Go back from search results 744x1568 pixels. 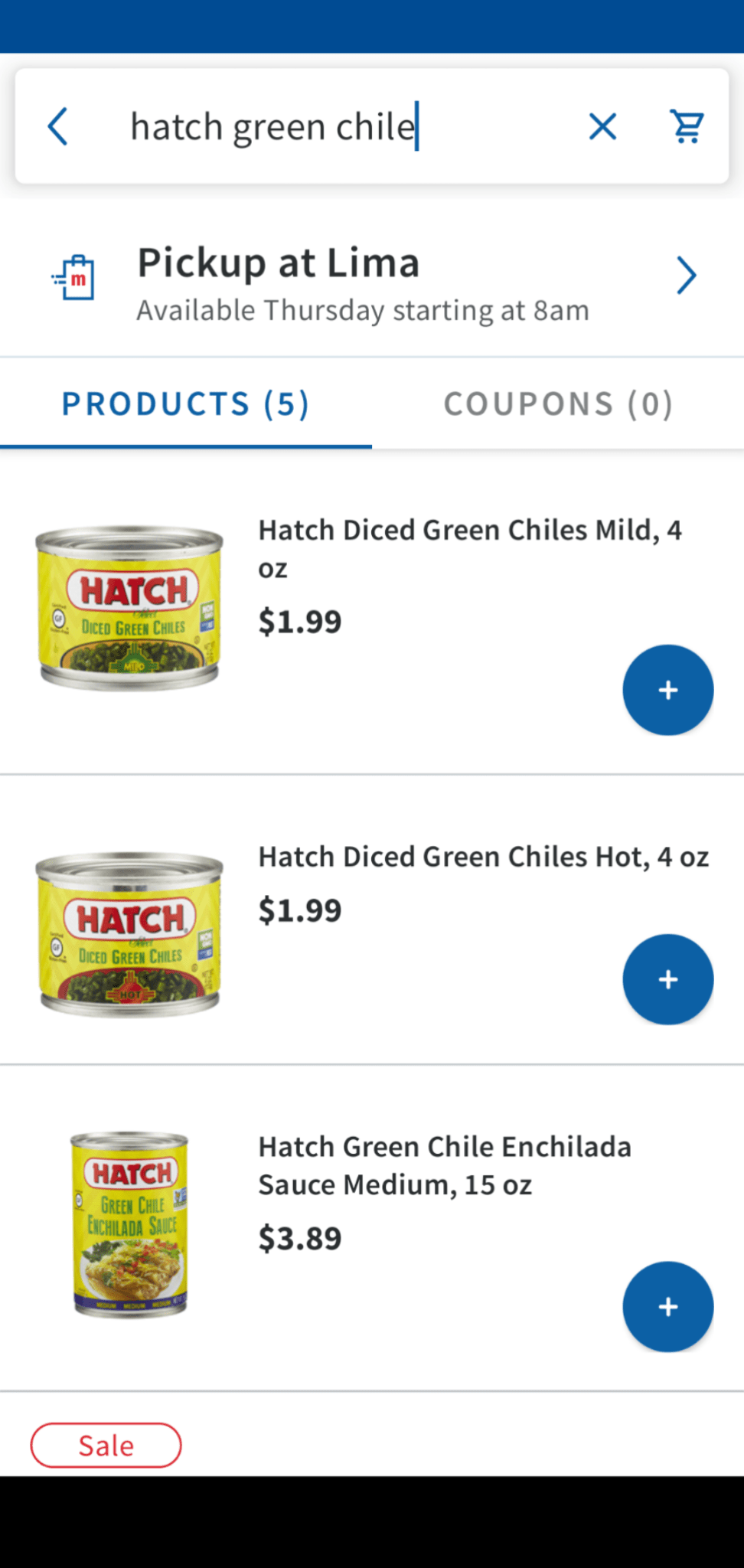pyautogui.click(x=58, y=126)
